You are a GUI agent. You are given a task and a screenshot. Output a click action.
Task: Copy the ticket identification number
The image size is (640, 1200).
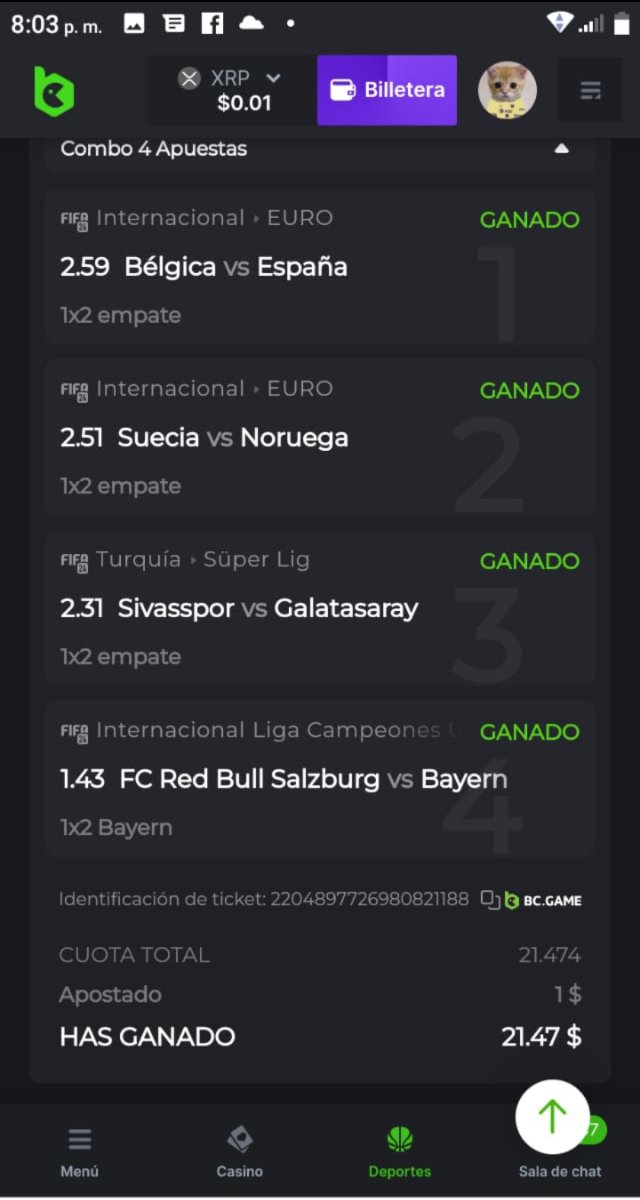click(x=490, y=899)
